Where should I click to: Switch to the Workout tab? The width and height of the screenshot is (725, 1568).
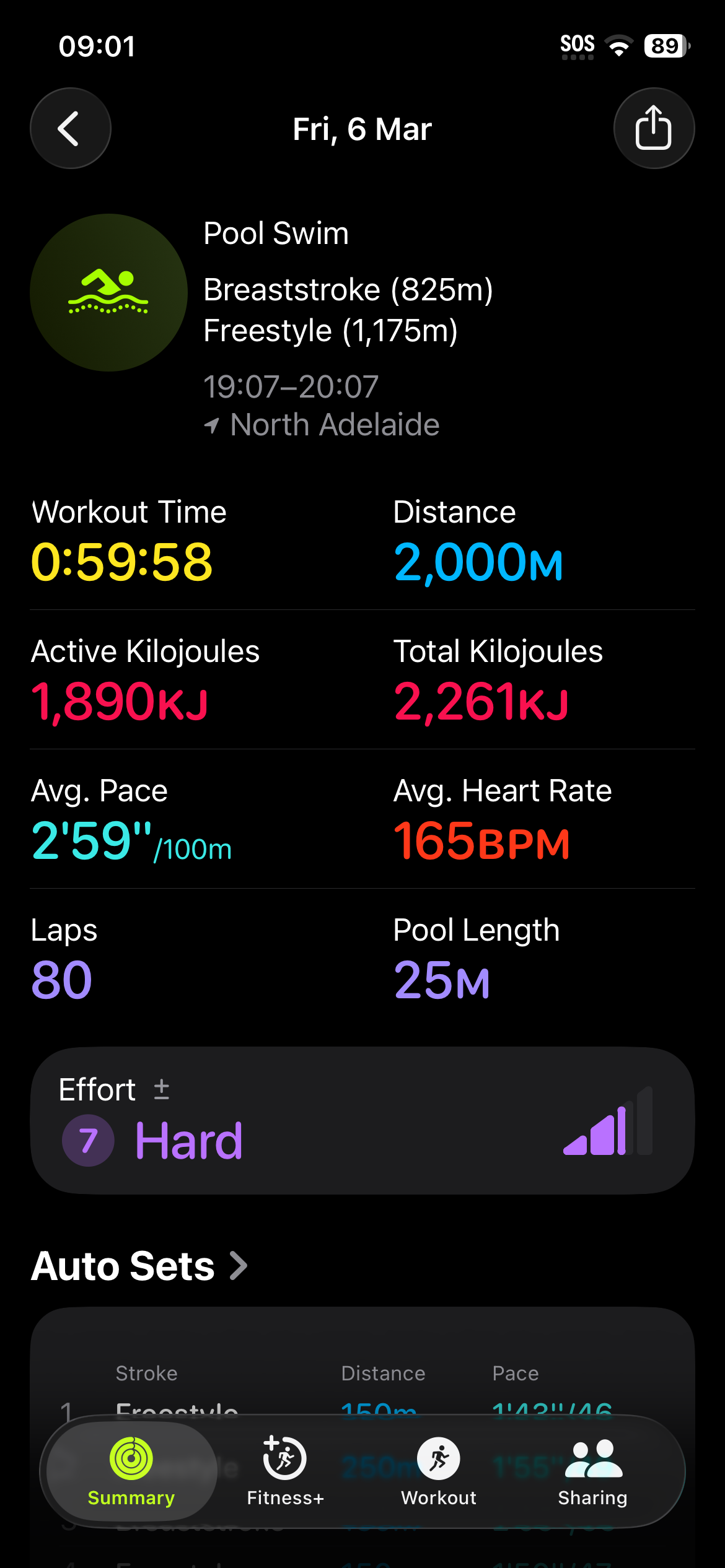439,1471
